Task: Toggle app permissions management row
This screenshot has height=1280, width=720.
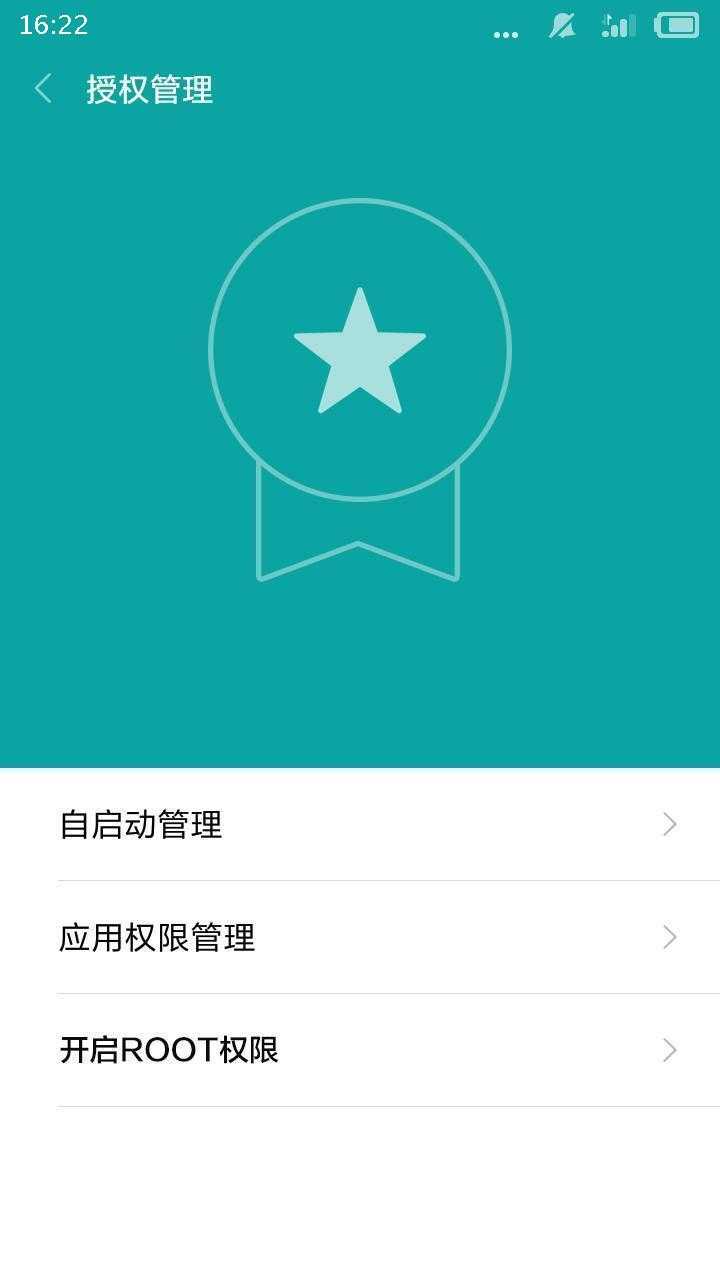Action: [360, 938]
